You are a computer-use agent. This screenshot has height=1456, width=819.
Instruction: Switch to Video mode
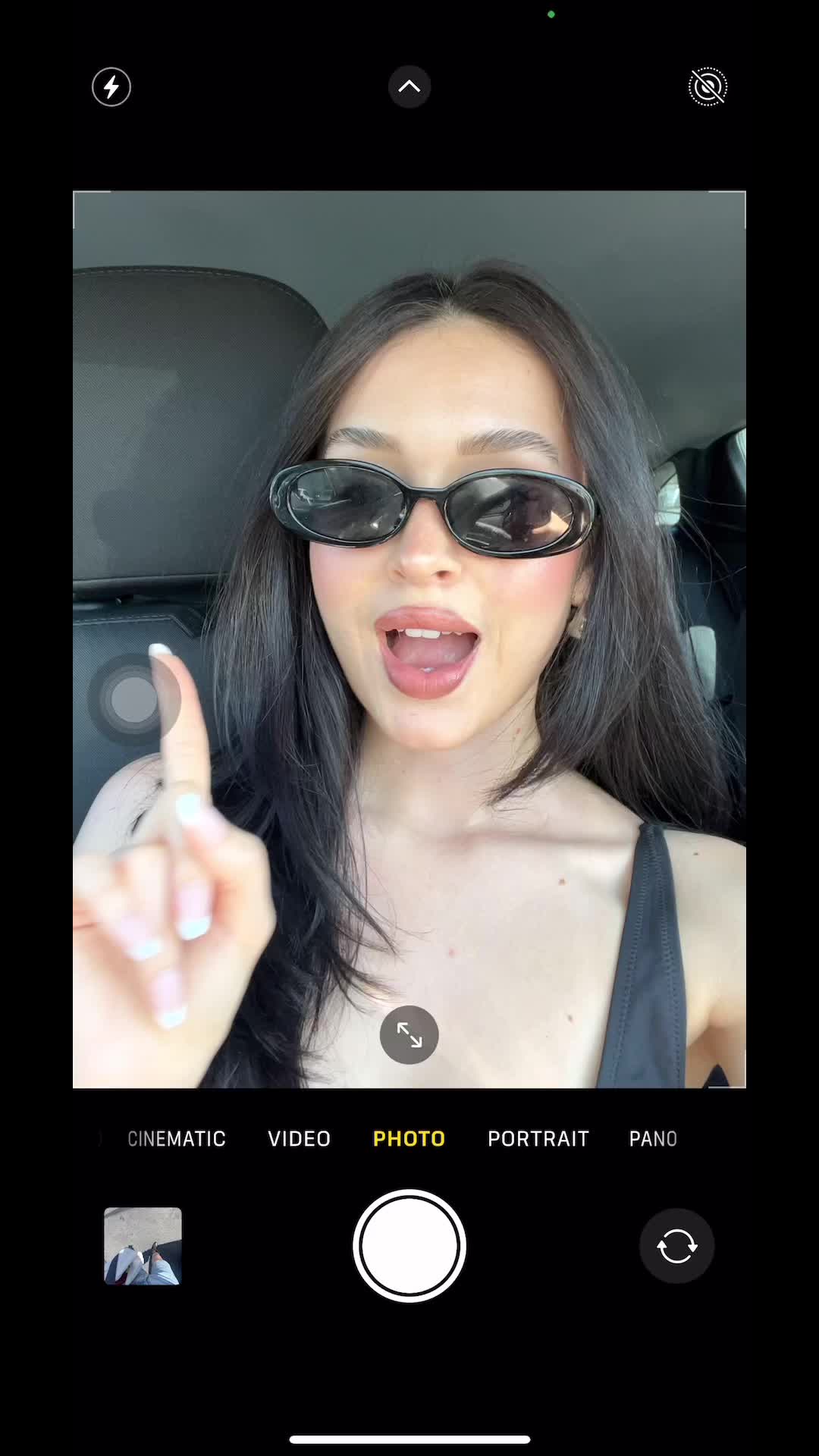point(300,1139)
